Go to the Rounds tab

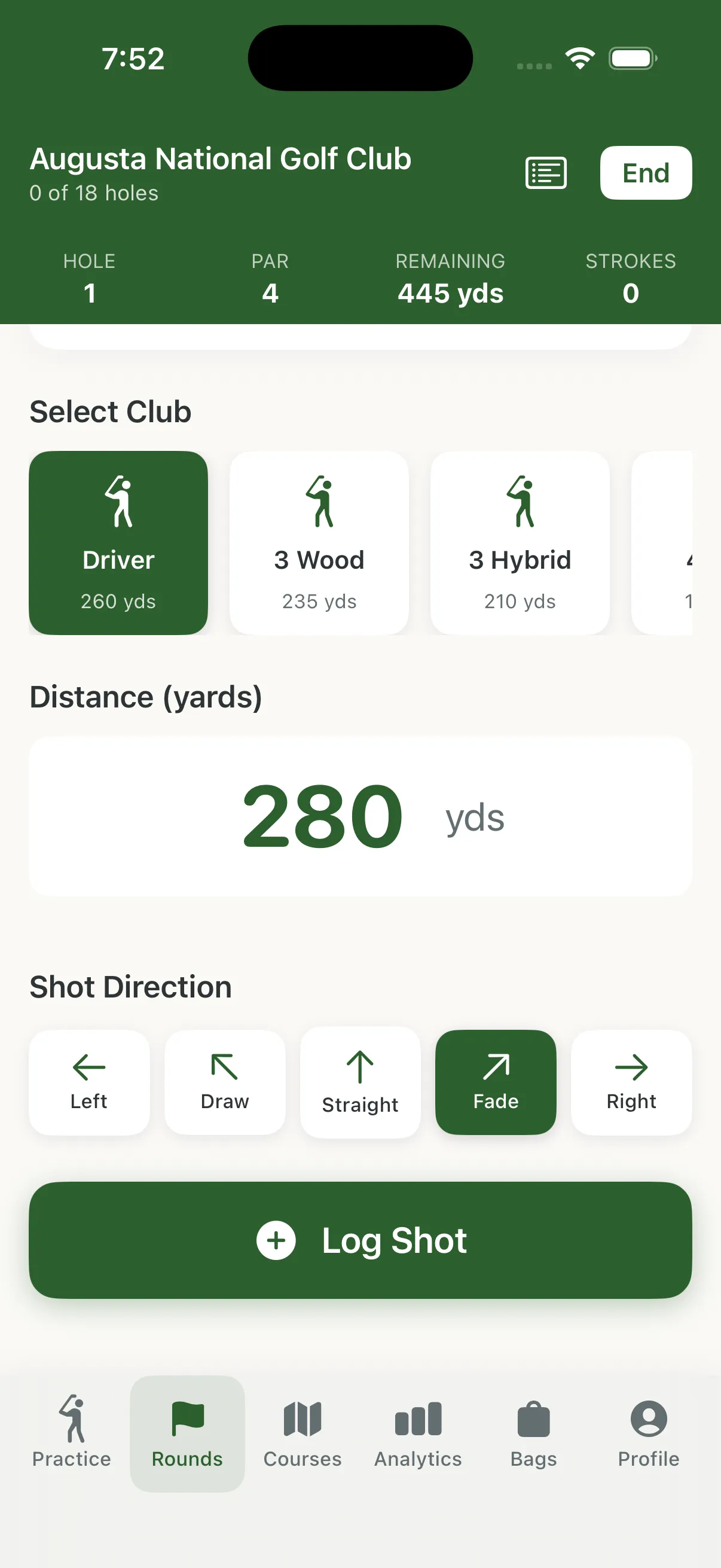click(187, 1433)
